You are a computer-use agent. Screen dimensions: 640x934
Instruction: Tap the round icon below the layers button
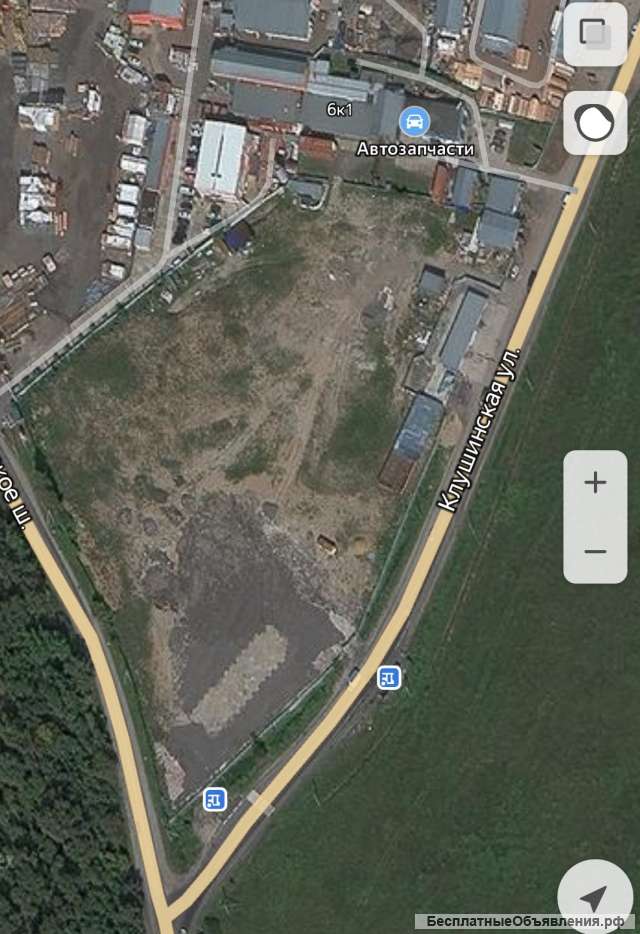click(x=595, y=123)
